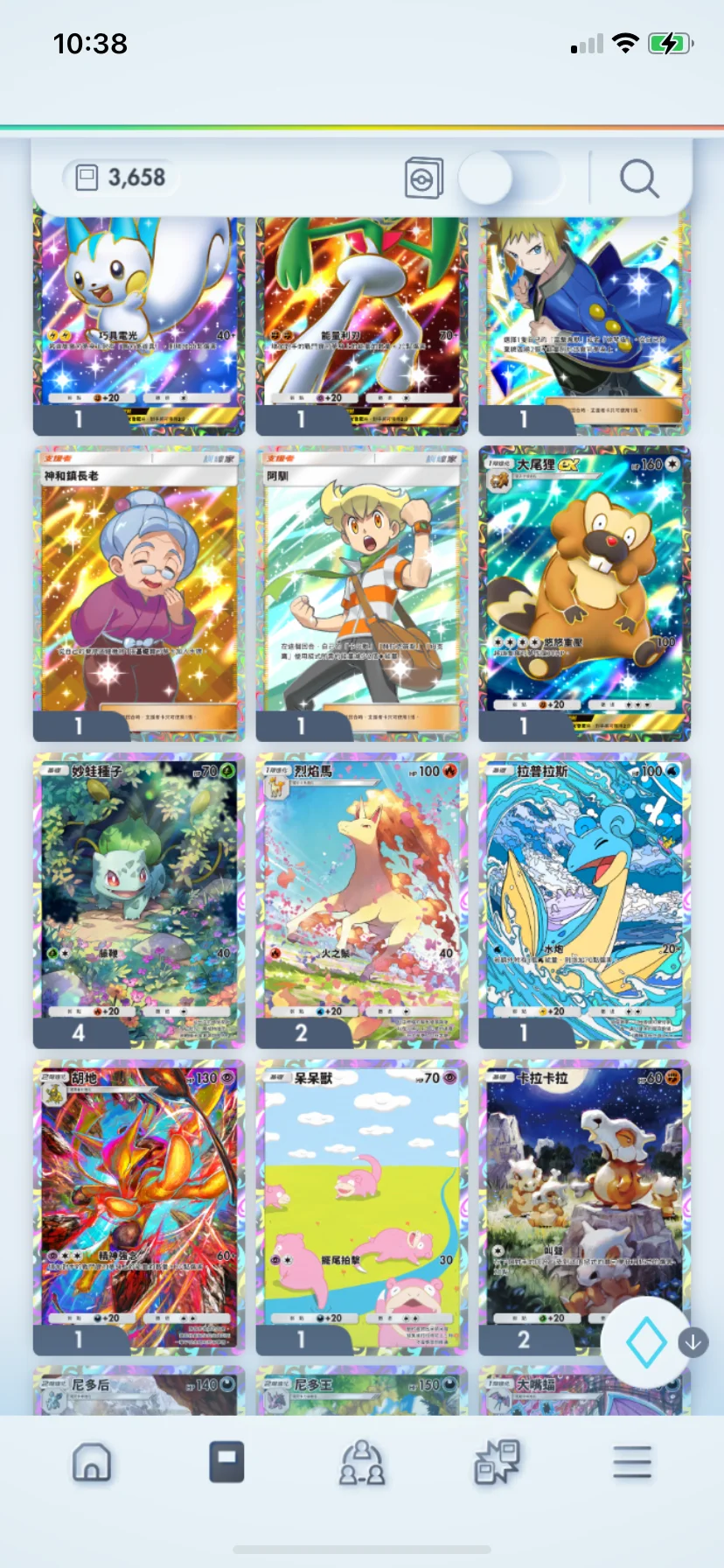Open the social friends tab
The height and width of the screenshot is (1568, 724).
coord(362,1462)
